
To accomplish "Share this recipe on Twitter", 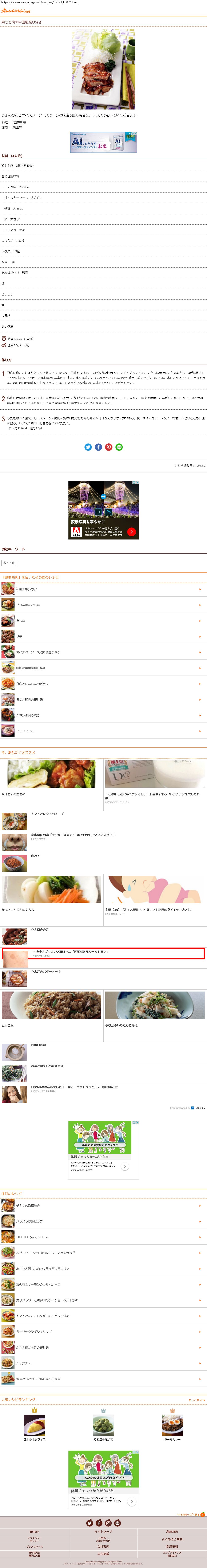I will [88, 447].
